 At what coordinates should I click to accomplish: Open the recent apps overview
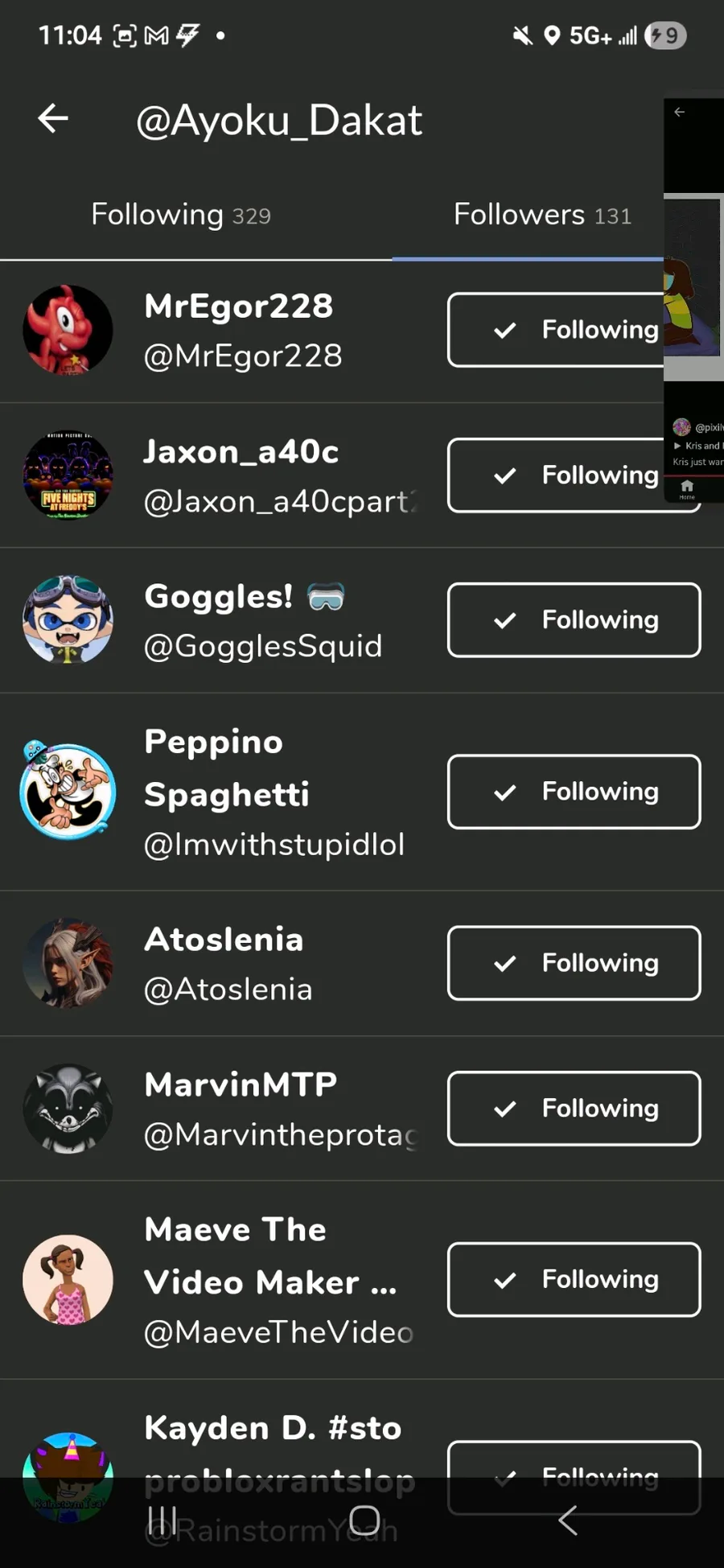(x=162, y=1521)
